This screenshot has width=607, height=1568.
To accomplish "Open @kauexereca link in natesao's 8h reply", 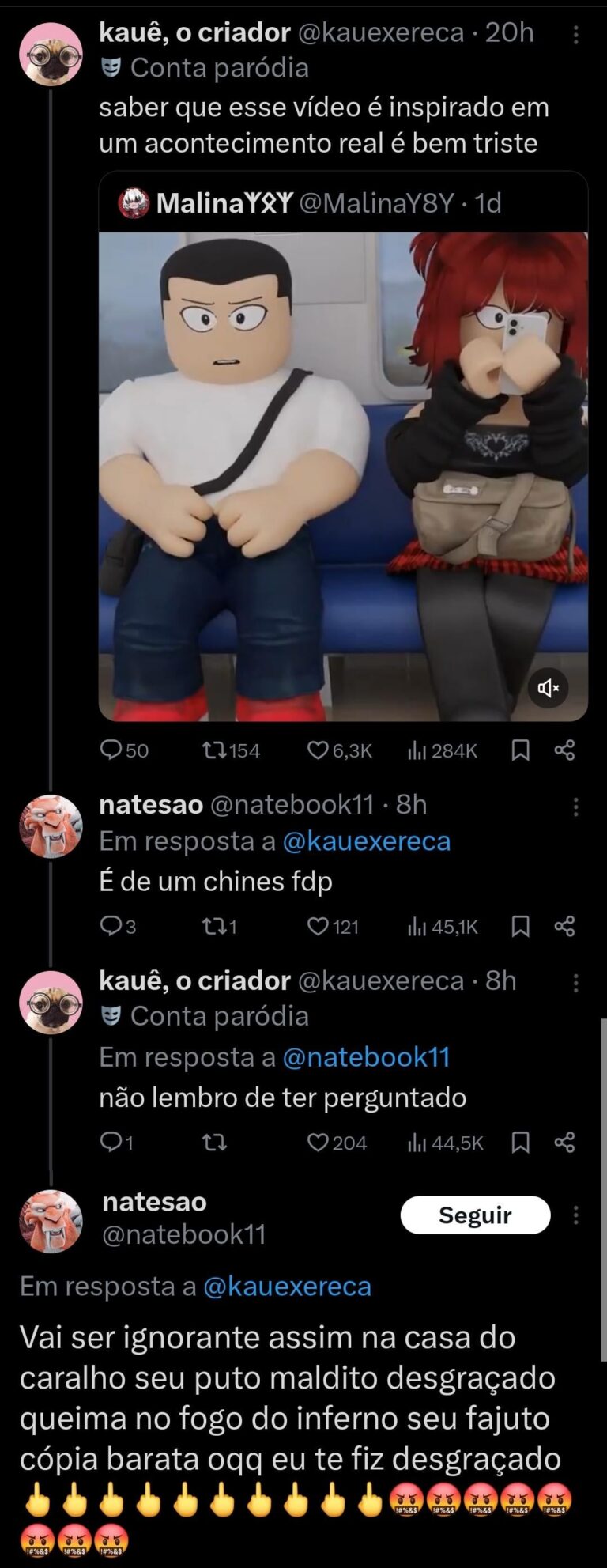I will (x=366, y=841).
